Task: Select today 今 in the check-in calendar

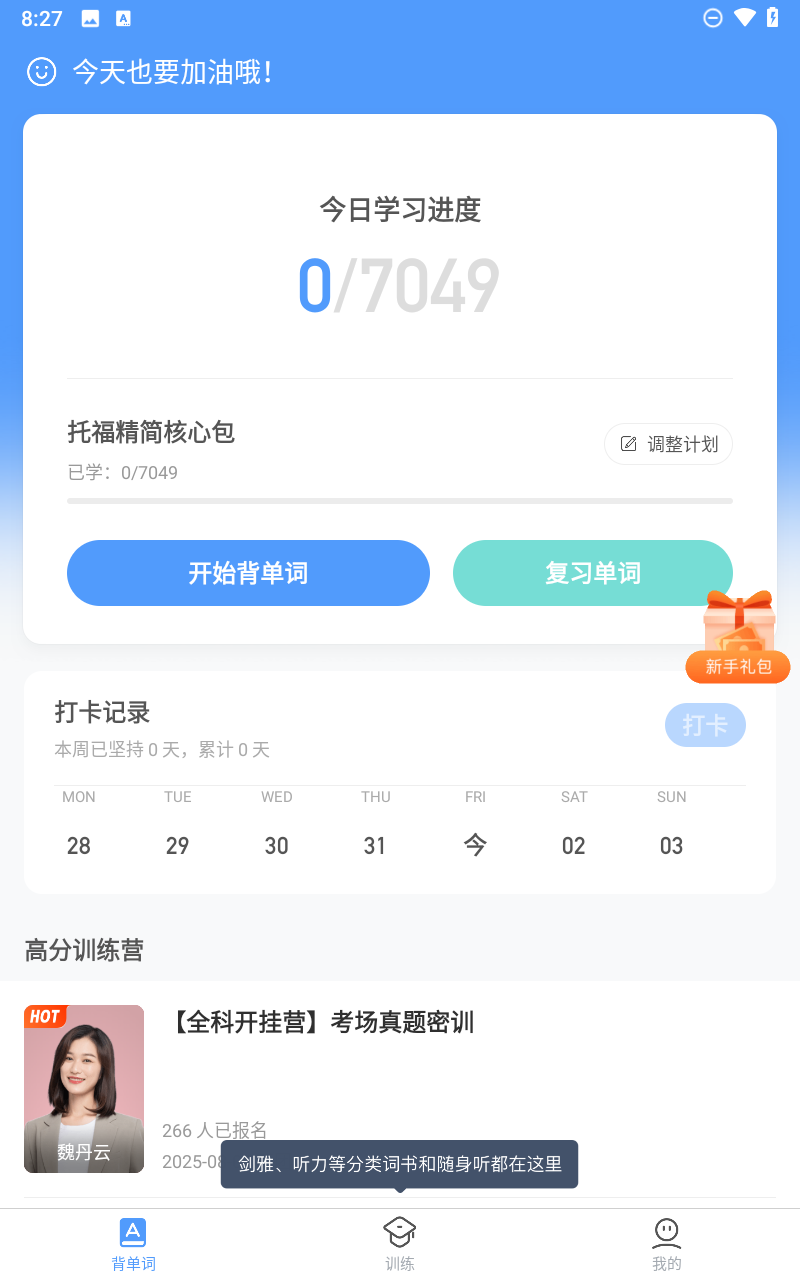Action: (x=475, y=846)
